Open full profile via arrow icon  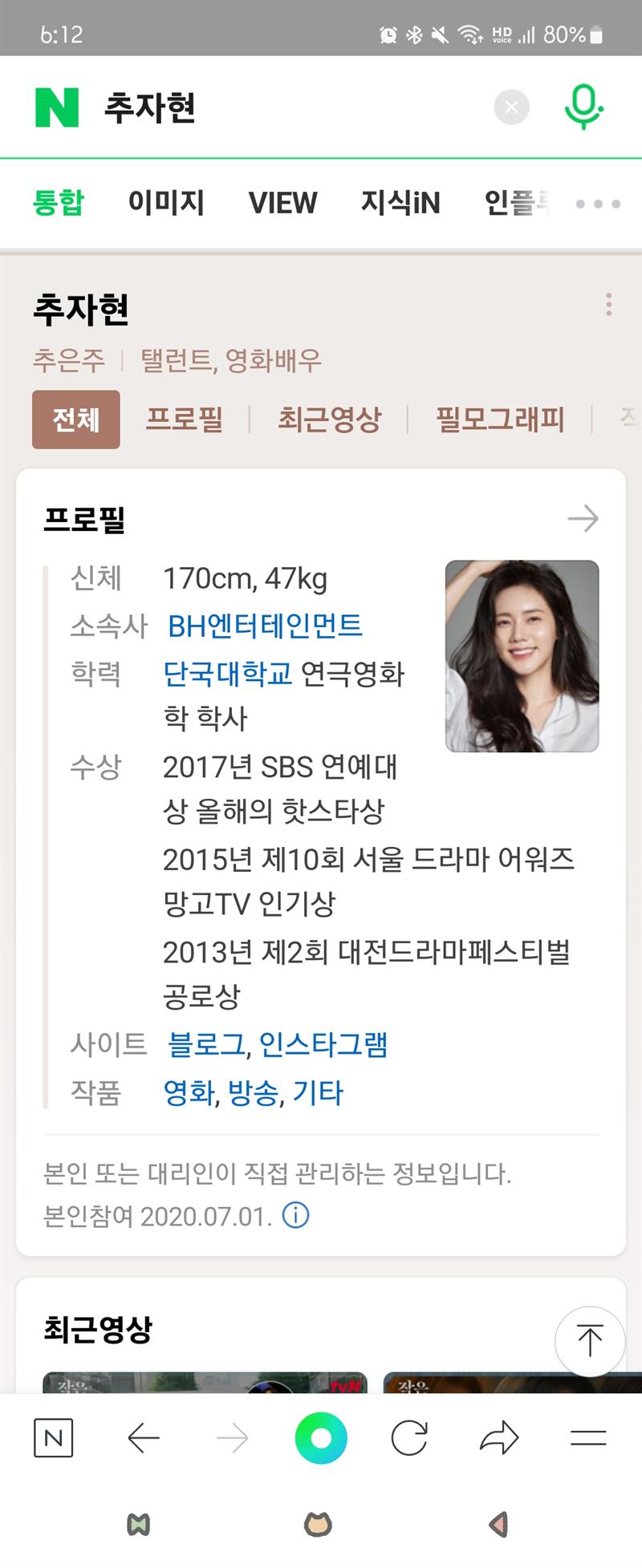pyautogui.click(x=583, y=519)
